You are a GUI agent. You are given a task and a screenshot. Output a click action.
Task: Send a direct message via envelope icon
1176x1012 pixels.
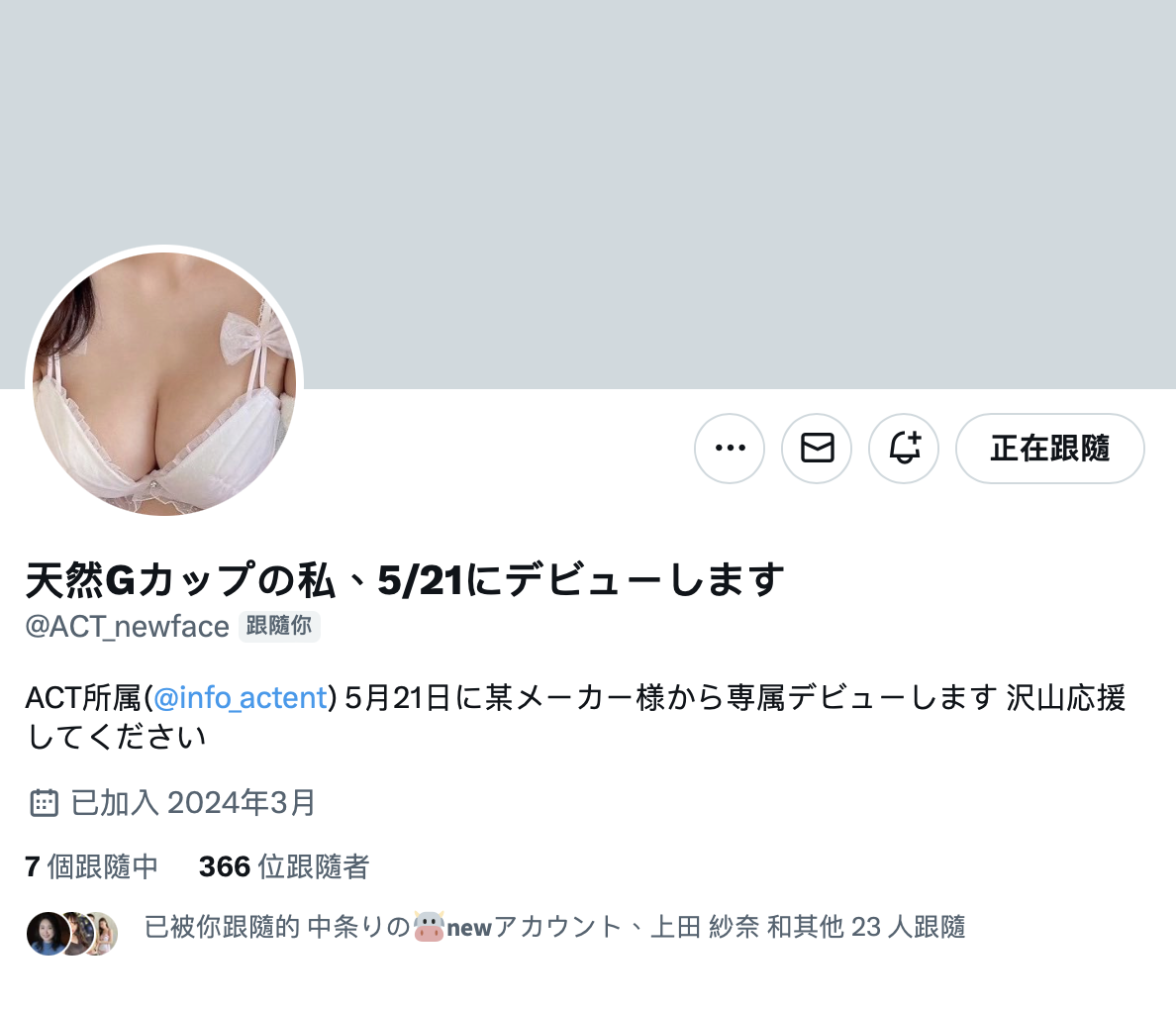tap(817, 449)
